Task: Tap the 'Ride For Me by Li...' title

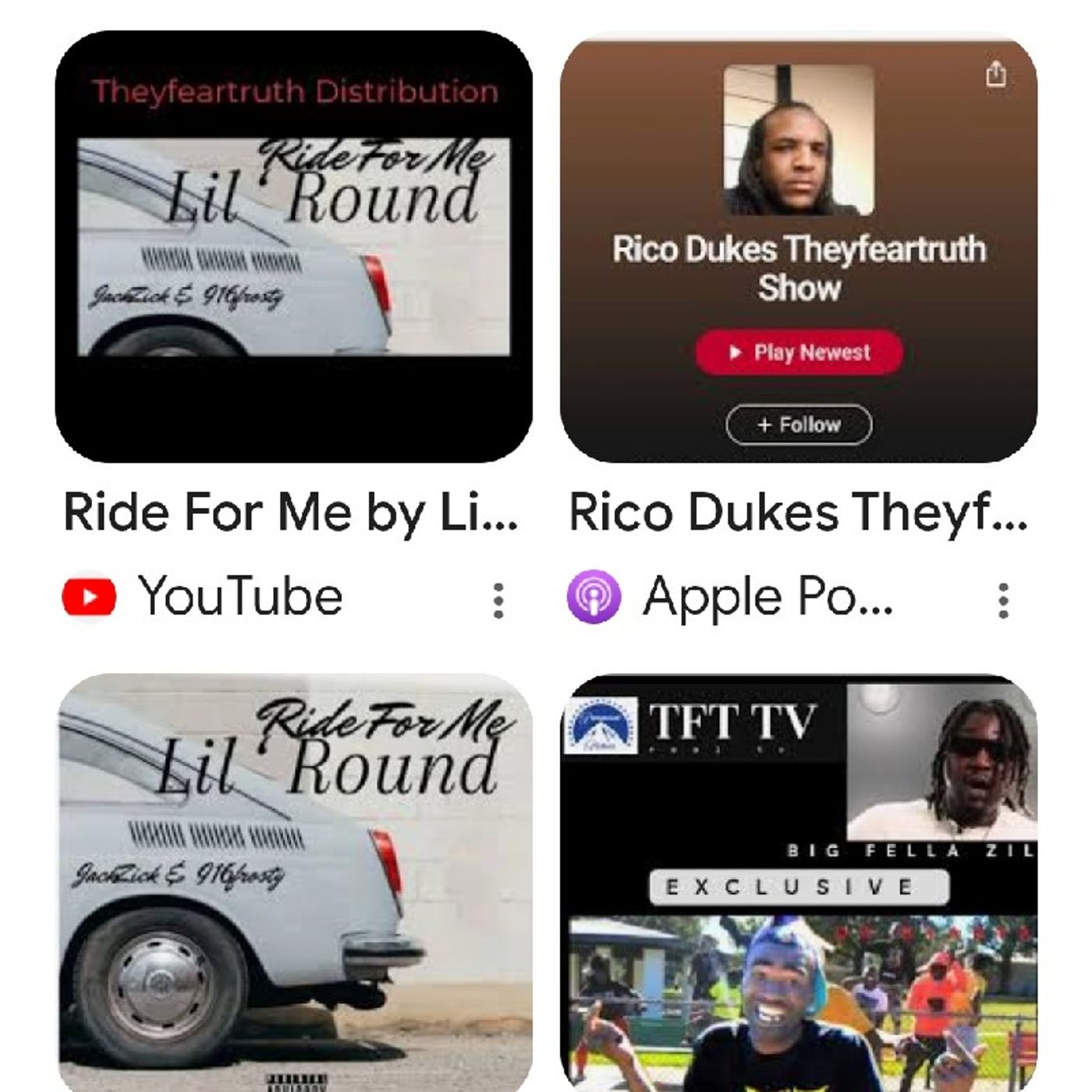Action: tap(290, 512)
